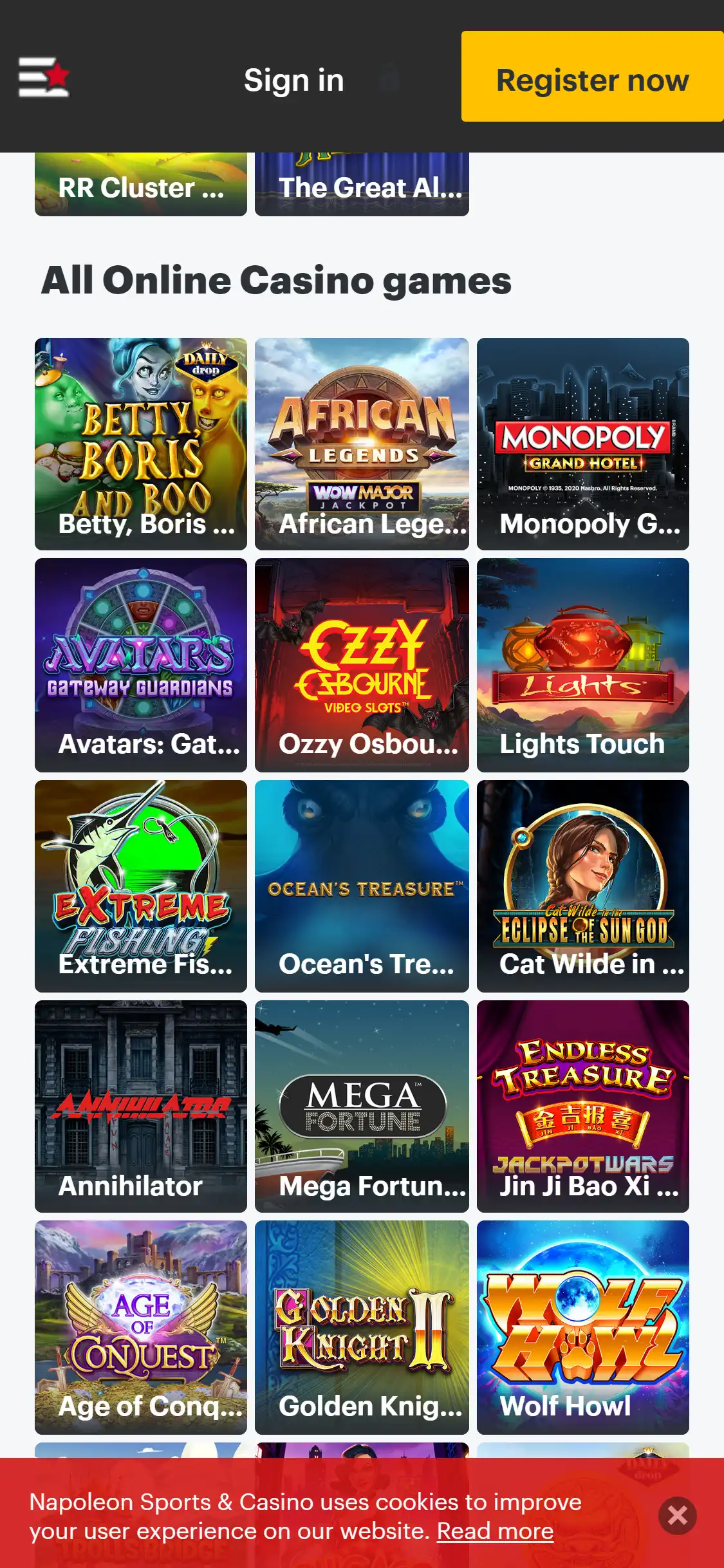
Task: Launch Annihilator game
Action: [x=141, y=1106]
